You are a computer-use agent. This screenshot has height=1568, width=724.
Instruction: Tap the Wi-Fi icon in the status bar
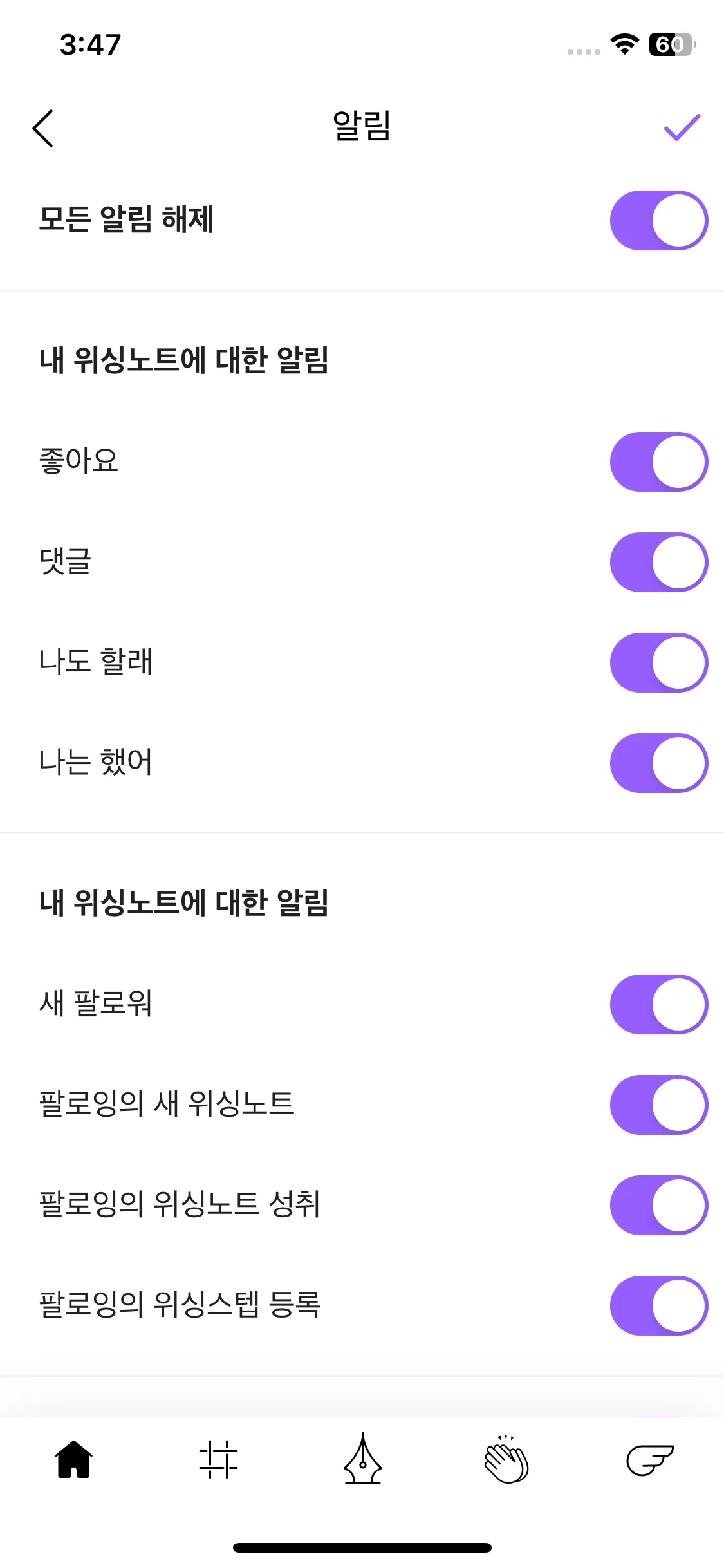click(622, 45)
